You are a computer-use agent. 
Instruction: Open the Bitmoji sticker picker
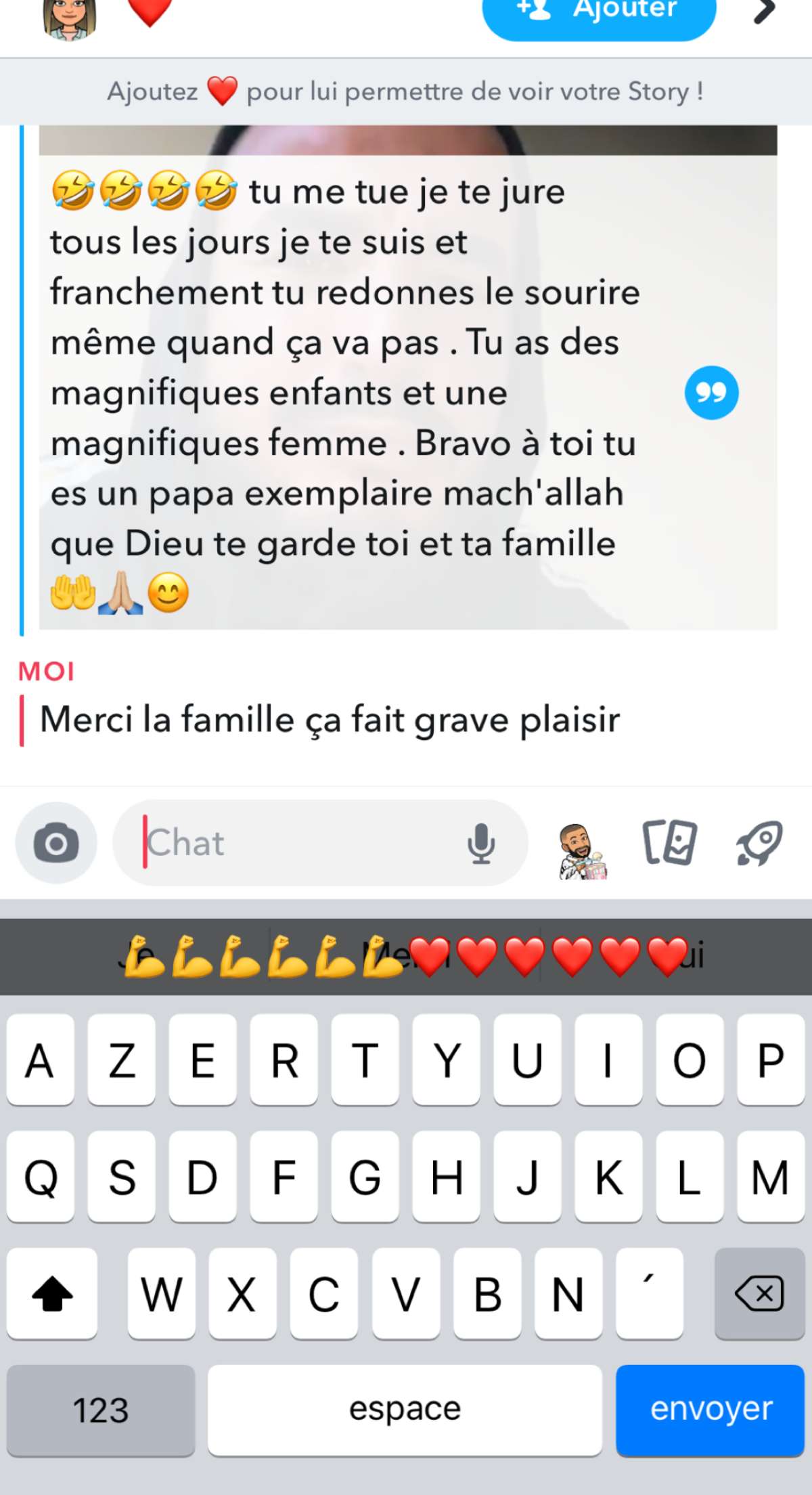[x=583, y=852]
